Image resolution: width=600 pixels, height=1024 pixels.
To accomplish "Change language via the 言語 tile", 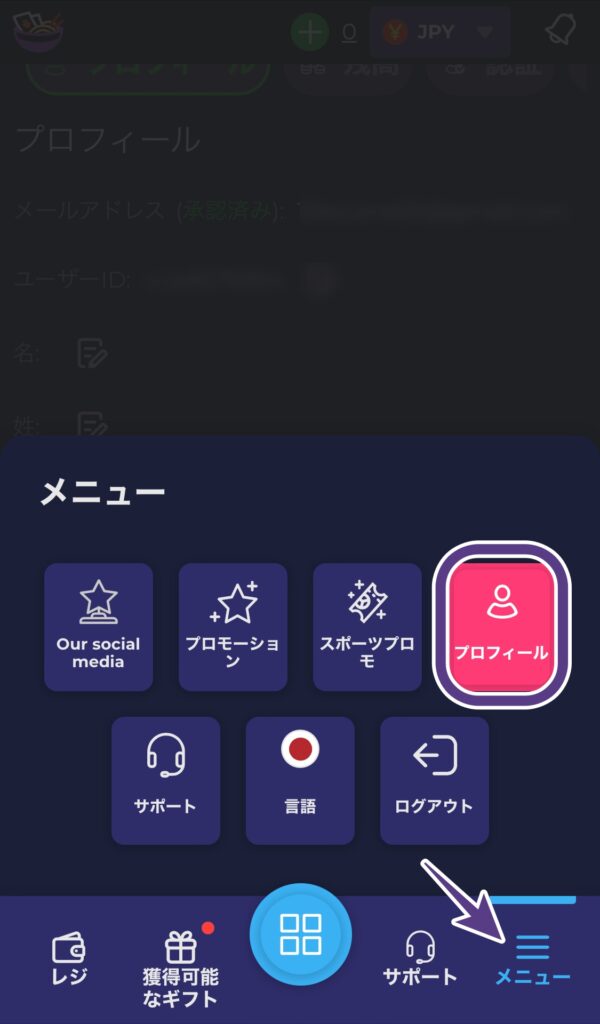I will tap(300, 780).
